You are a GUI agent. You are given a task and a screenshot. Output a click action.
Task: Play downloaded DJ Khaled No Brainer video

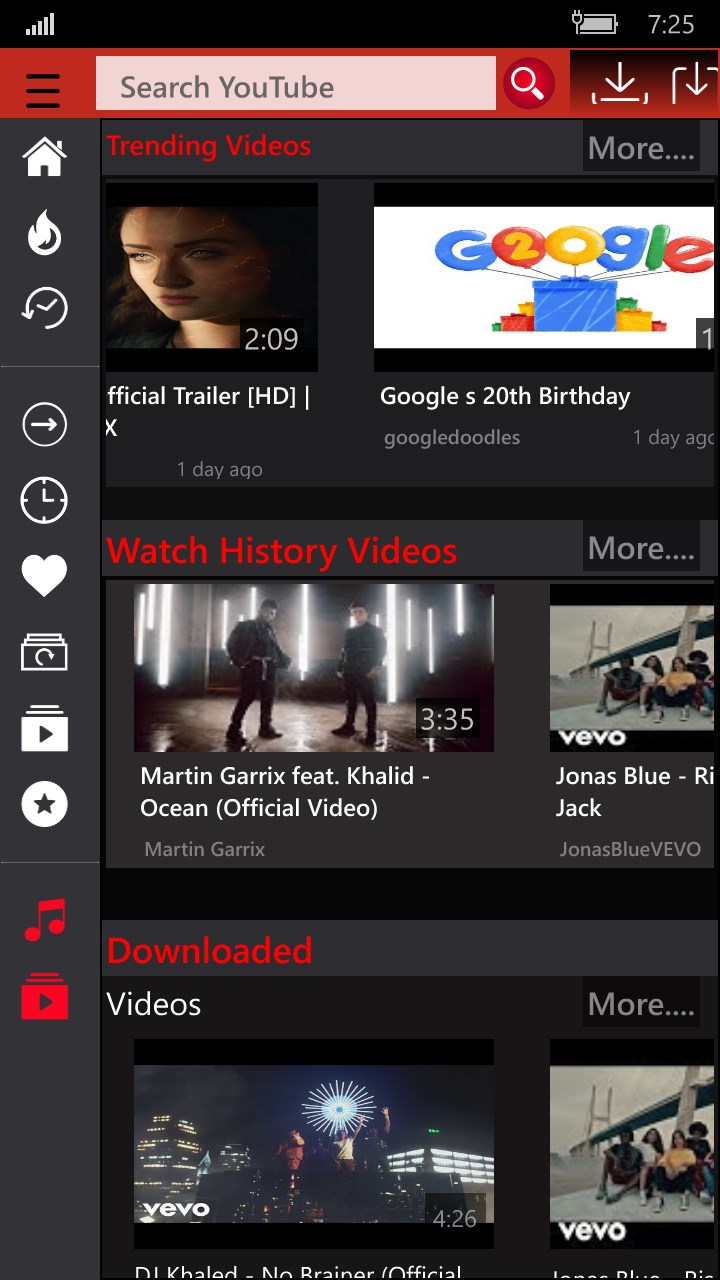(314, 1143)
